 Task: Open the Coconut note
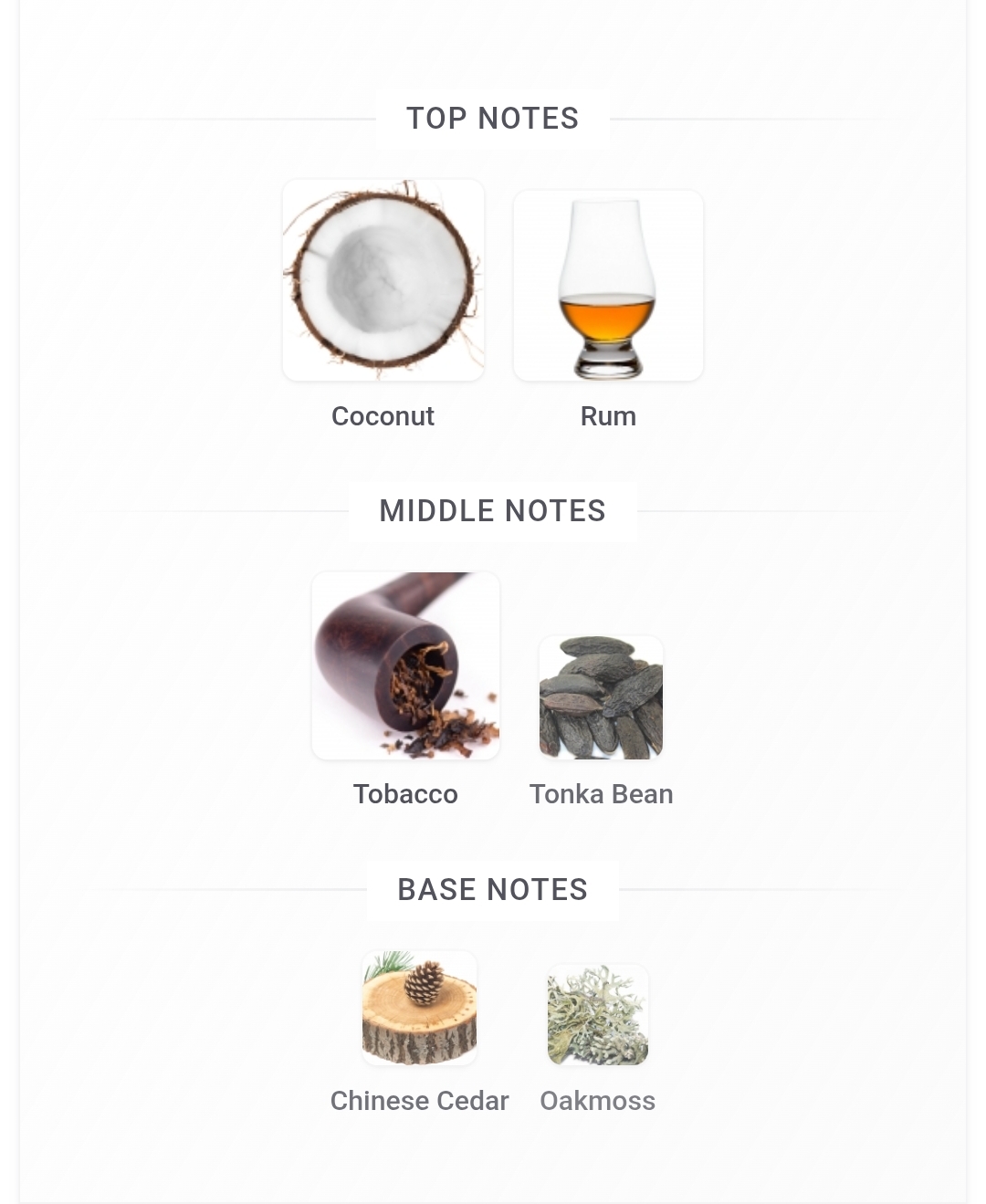point(383,280)
